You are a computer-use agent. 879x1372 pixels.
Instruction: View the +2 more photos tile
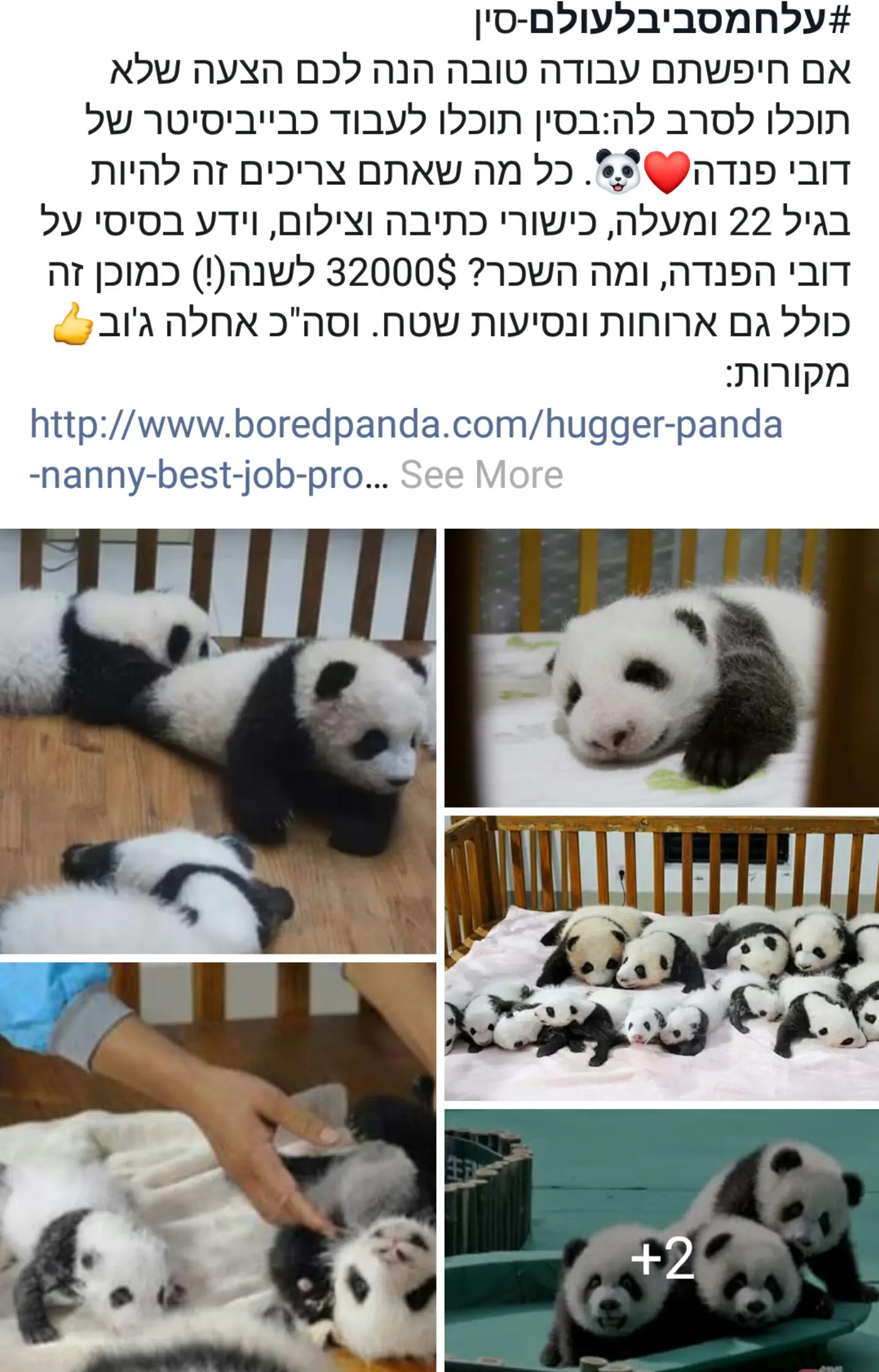[661, 1240]
